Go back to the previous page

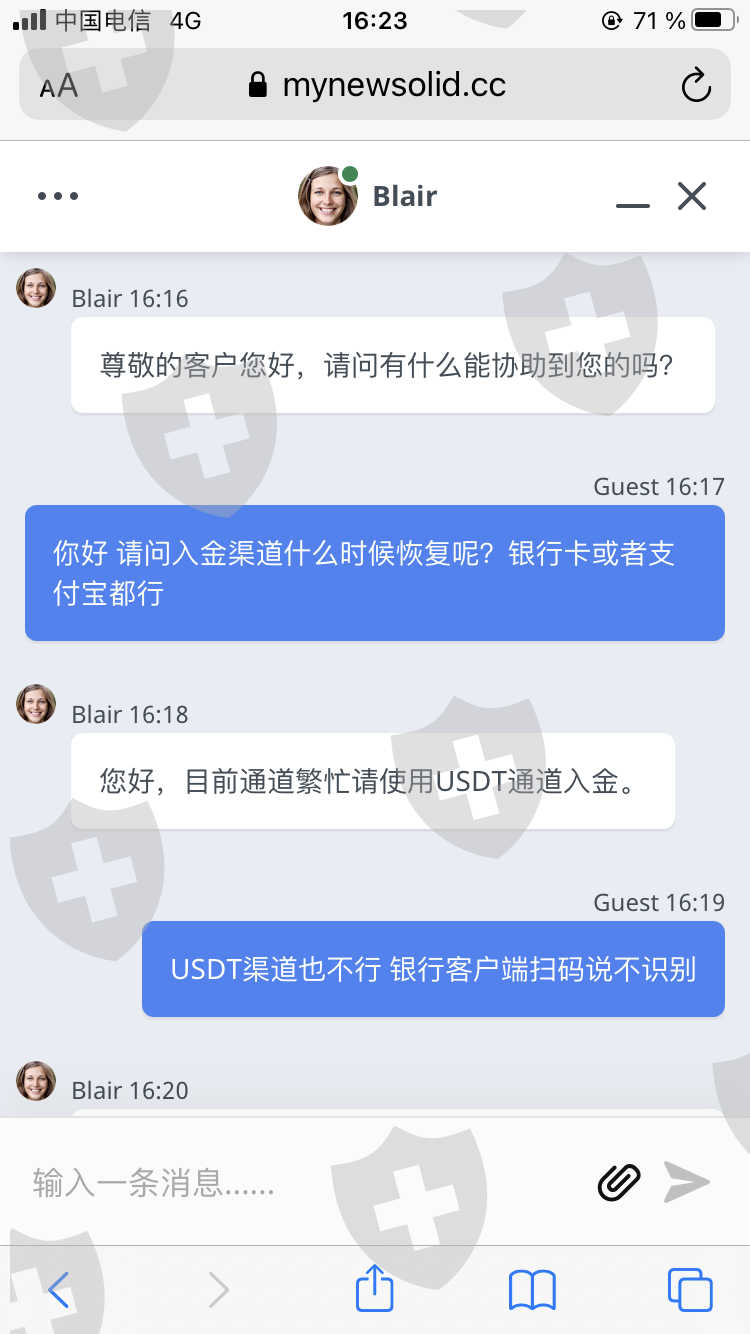pyautogui.click(x=59, y=1290)
